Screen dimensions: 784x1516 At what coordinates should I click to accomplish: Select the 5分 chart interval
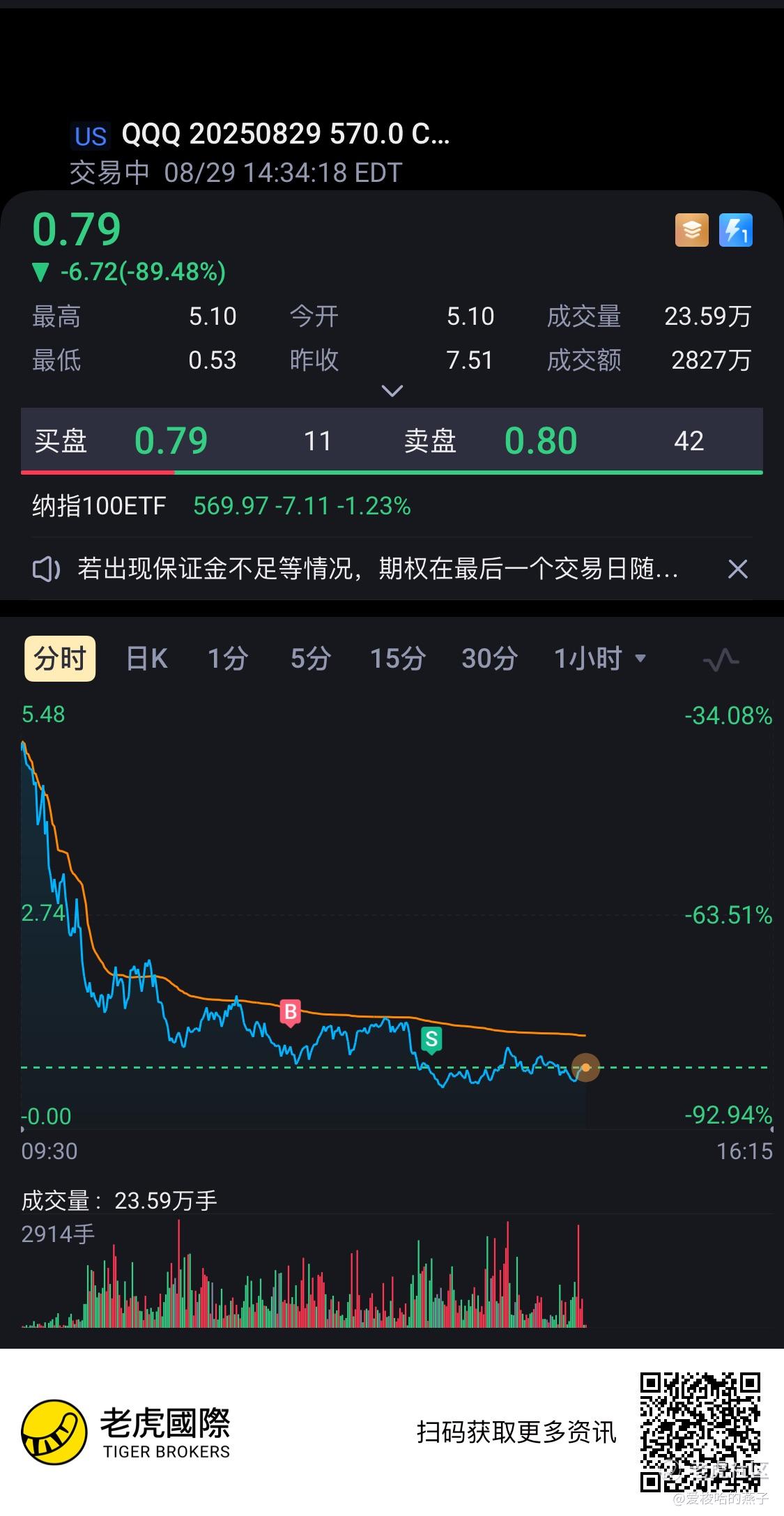click(310, 658)
